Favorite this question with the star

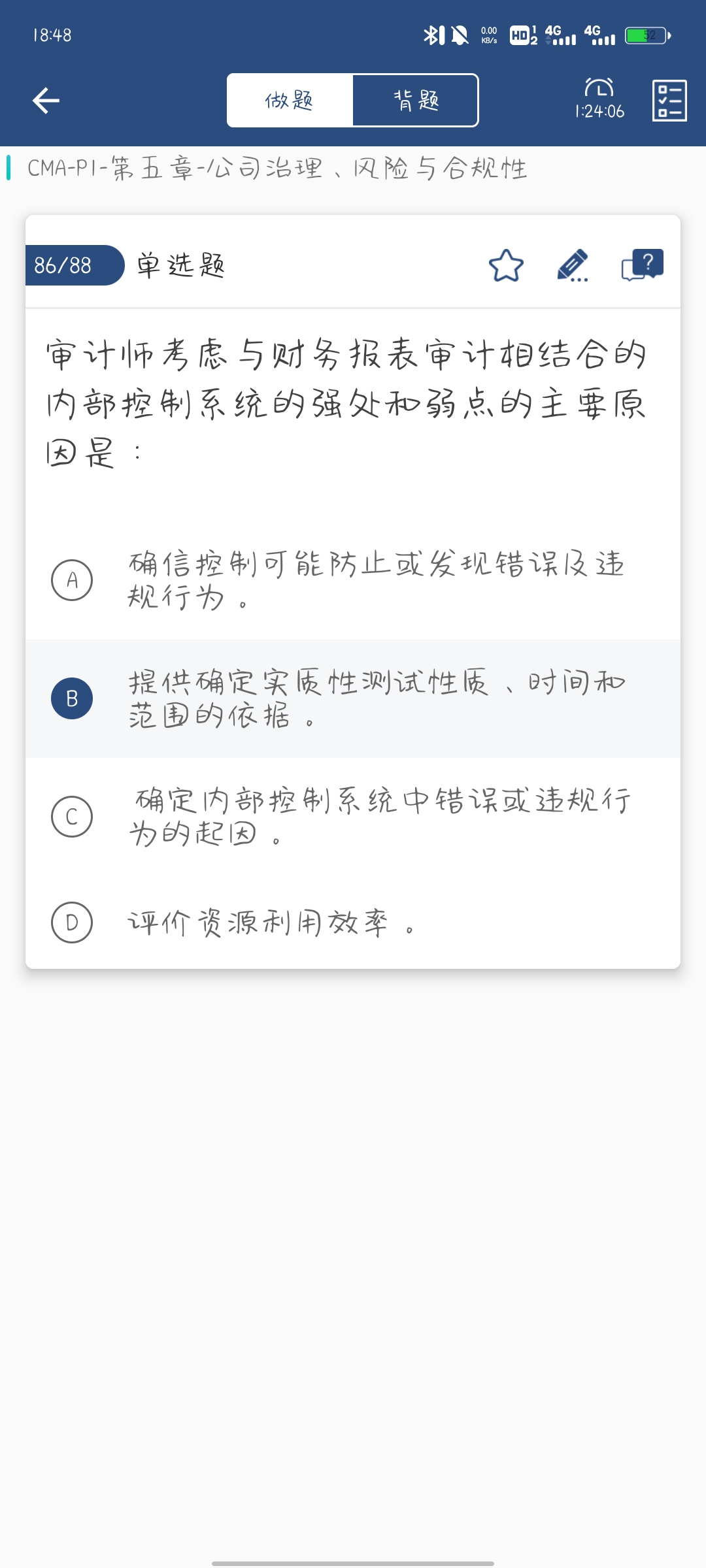point(506,266)
